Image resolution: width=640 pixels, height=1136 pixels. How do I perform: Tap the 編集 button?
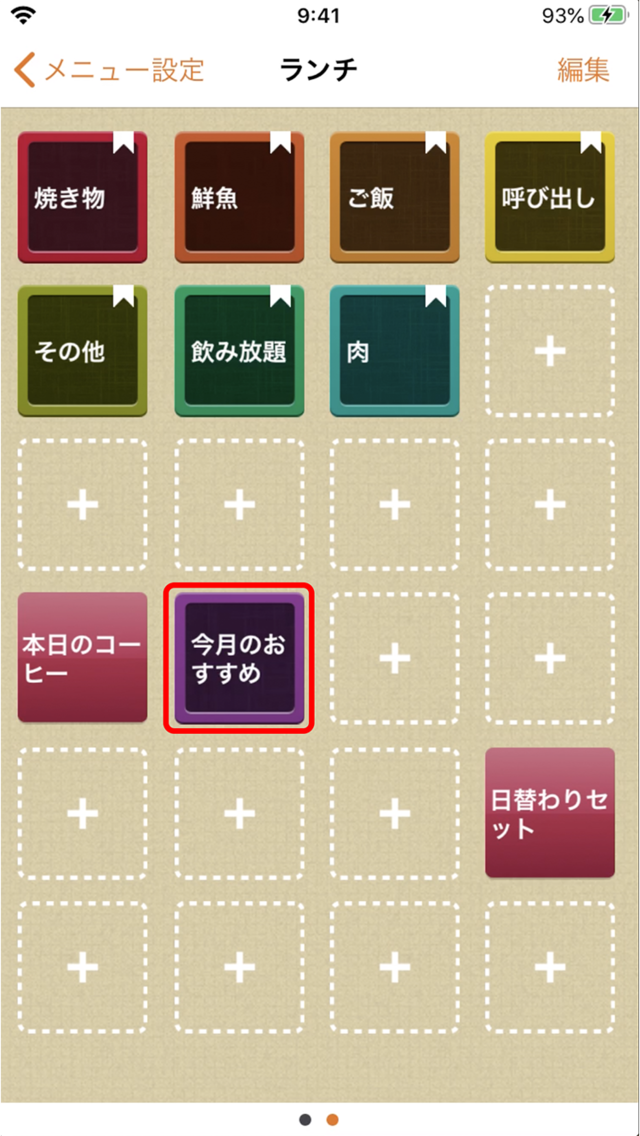coord(583,70)
